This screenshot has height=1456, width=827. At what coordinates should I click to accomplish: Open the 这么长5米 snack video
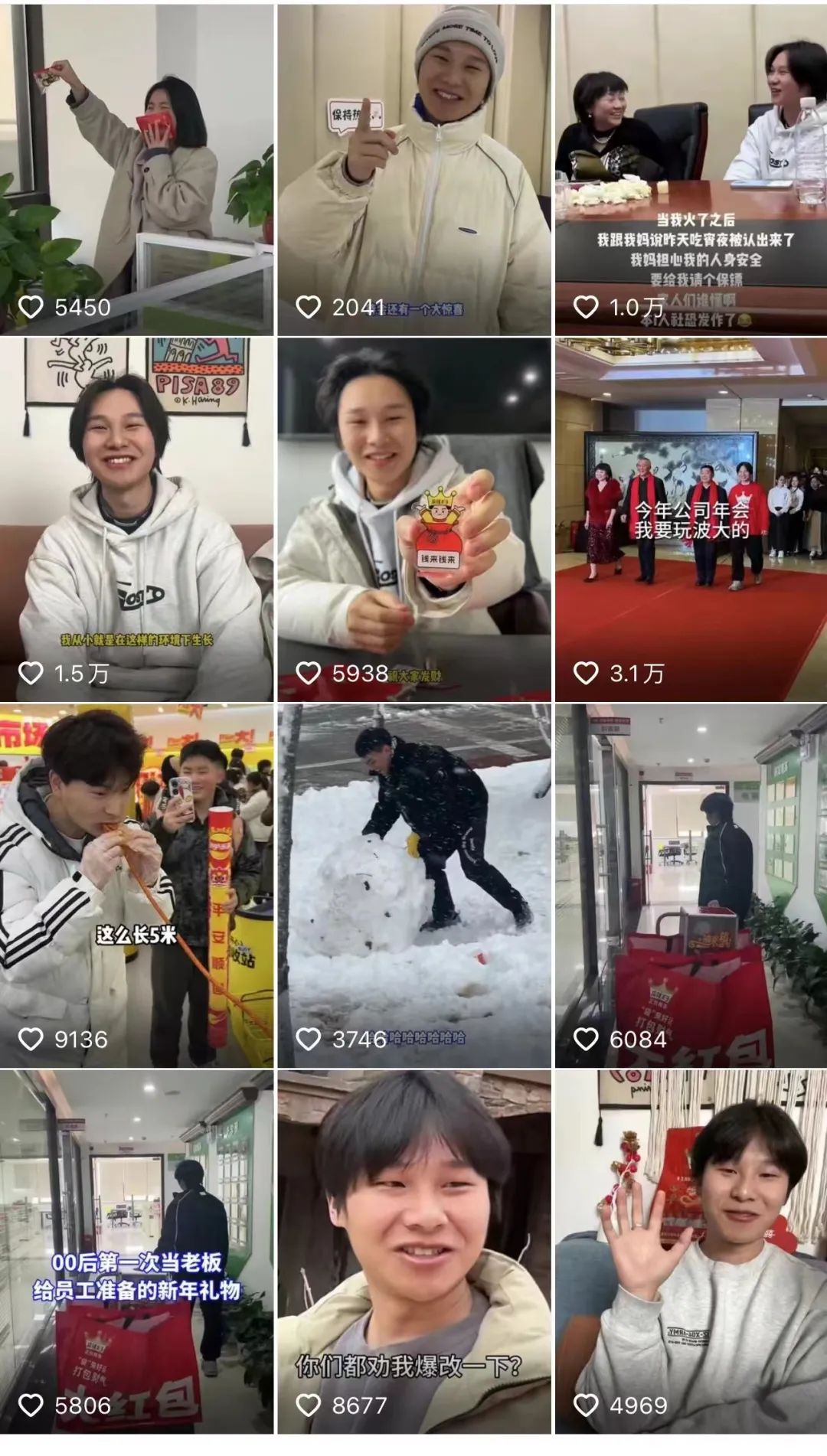pos(136,885)
